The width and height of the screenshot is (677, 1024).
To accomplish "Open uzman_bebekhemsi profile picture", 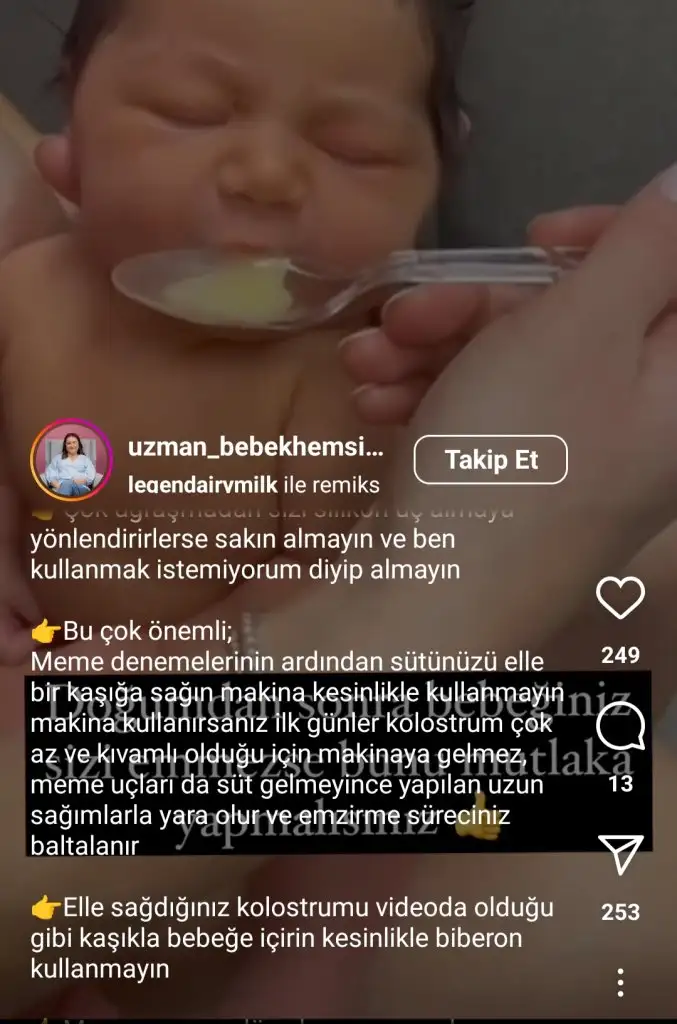I will pos(70,460).
